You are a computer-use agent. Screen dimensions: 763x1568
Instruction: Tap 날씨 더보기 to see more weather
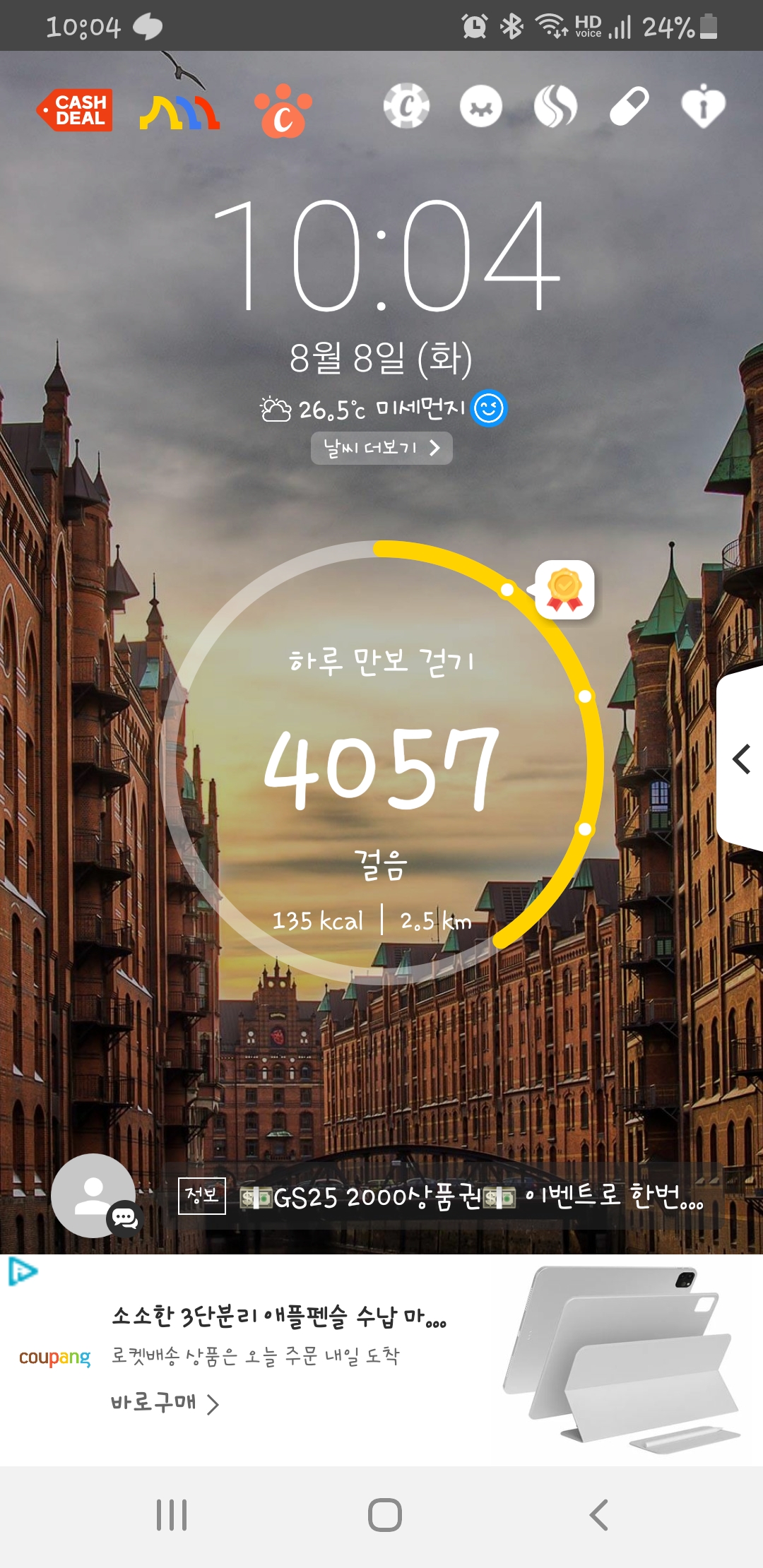381,448
